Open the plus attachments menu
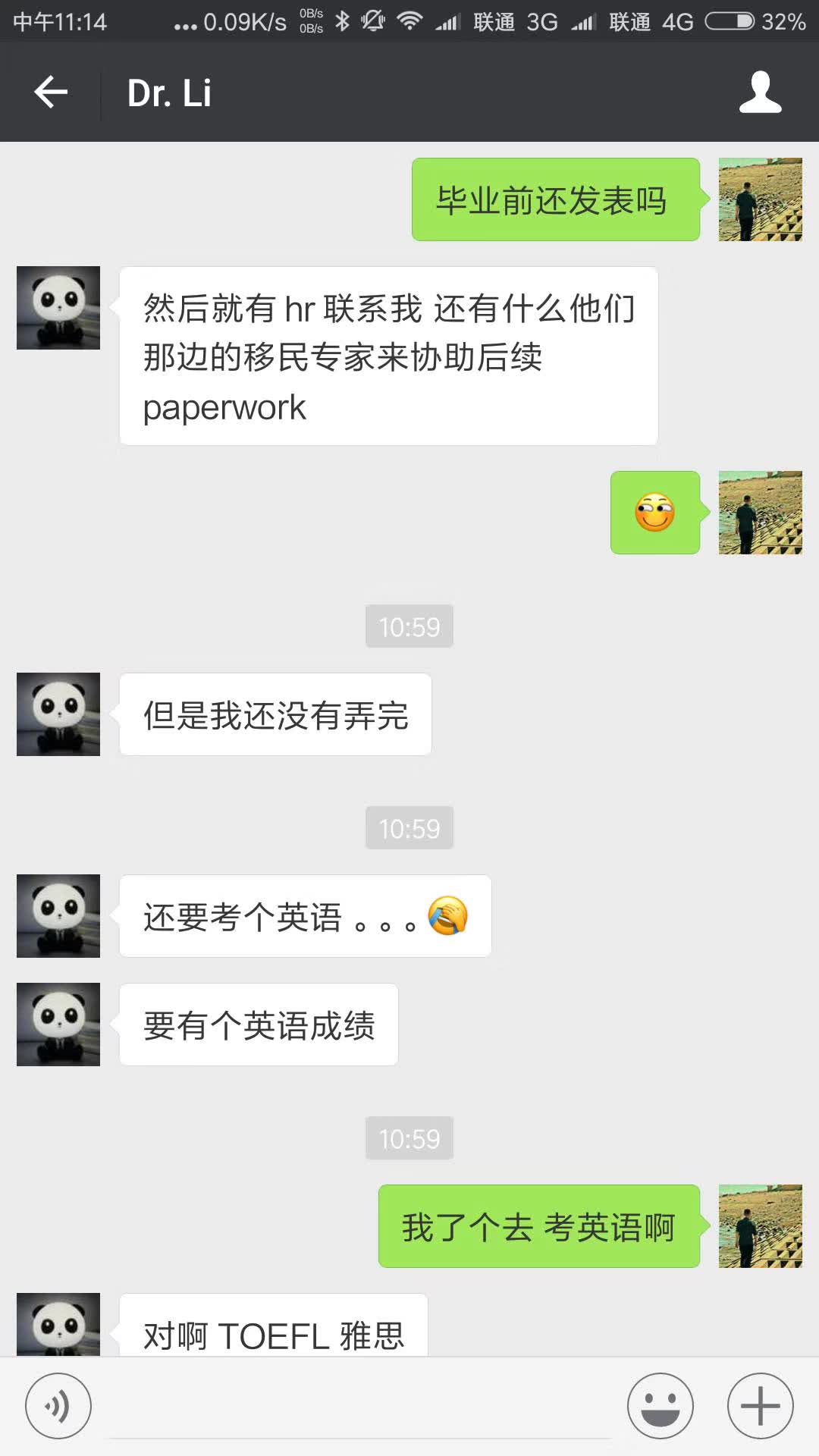The width and height of the screenshot is (819, 1456). point(760,1405)
